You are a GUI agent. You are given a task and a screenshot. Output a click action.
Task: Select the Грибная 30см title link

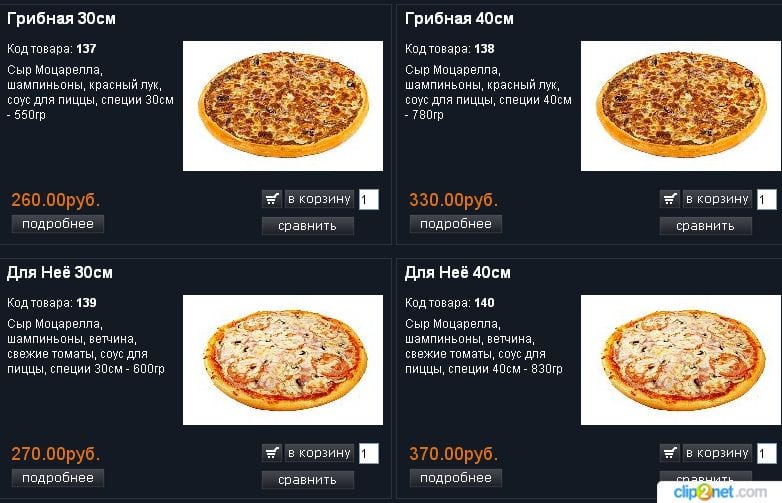click(x=60, y=19)
